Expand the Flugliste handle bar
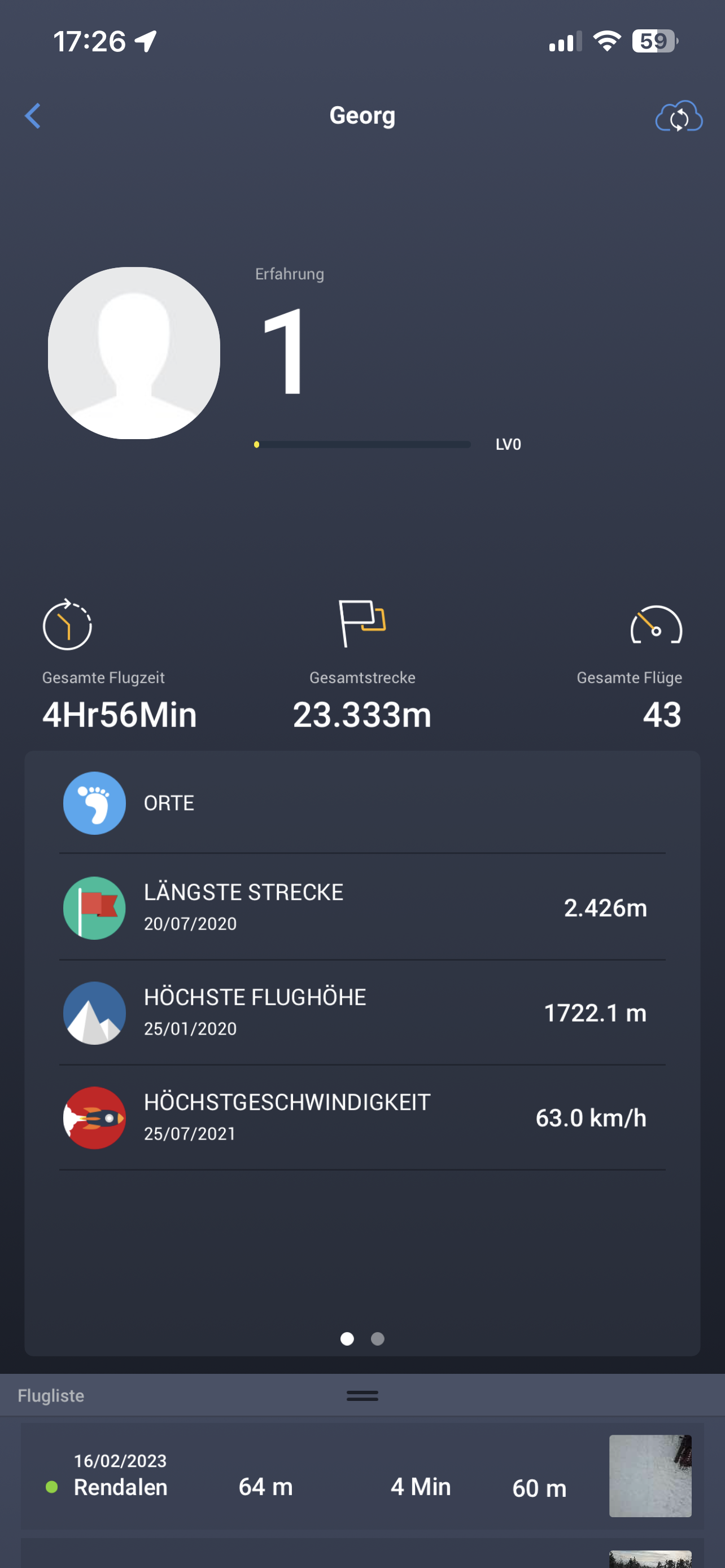Viewport: 725px width, 1568px height. [x=362, y=1395]
